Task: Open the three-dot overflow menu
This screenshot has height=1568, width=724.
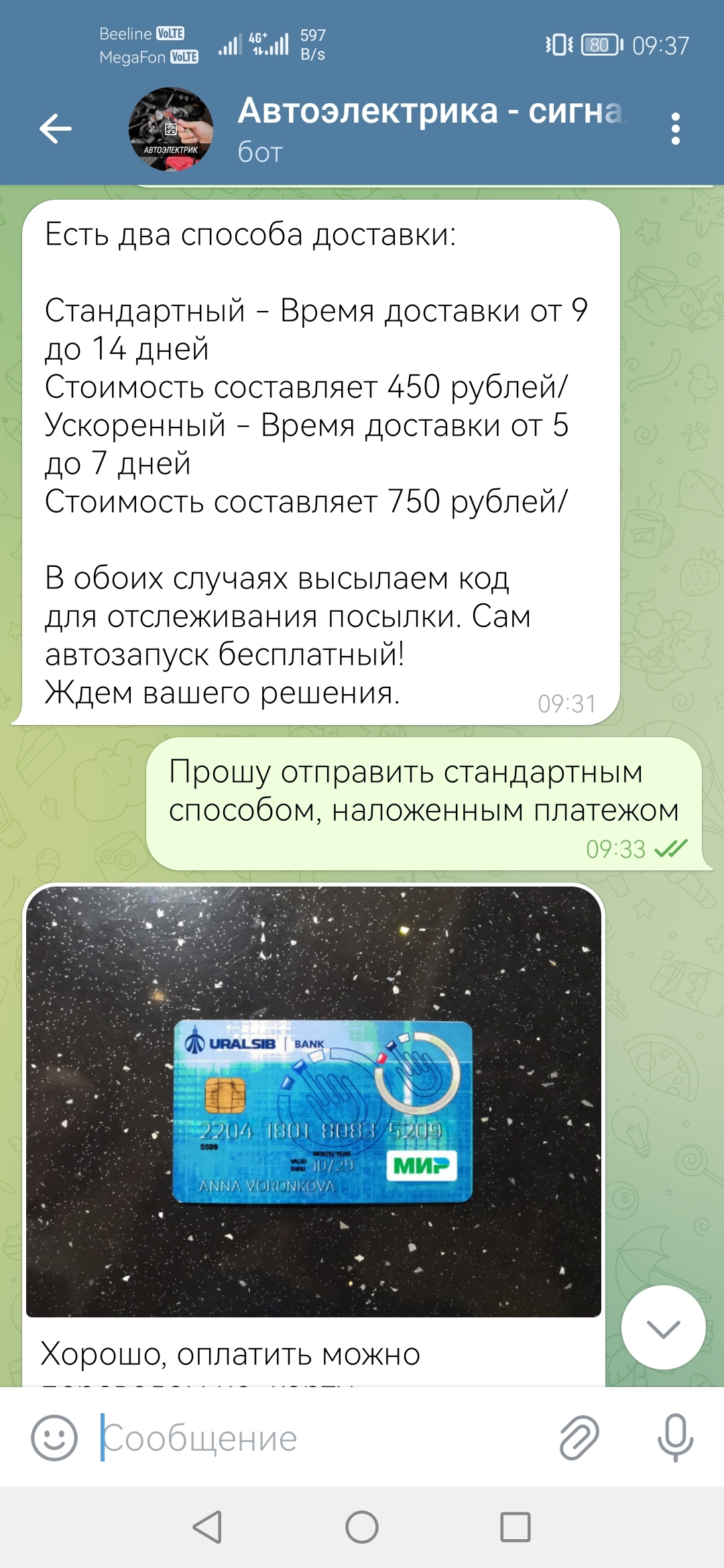Action: point(675,129)
